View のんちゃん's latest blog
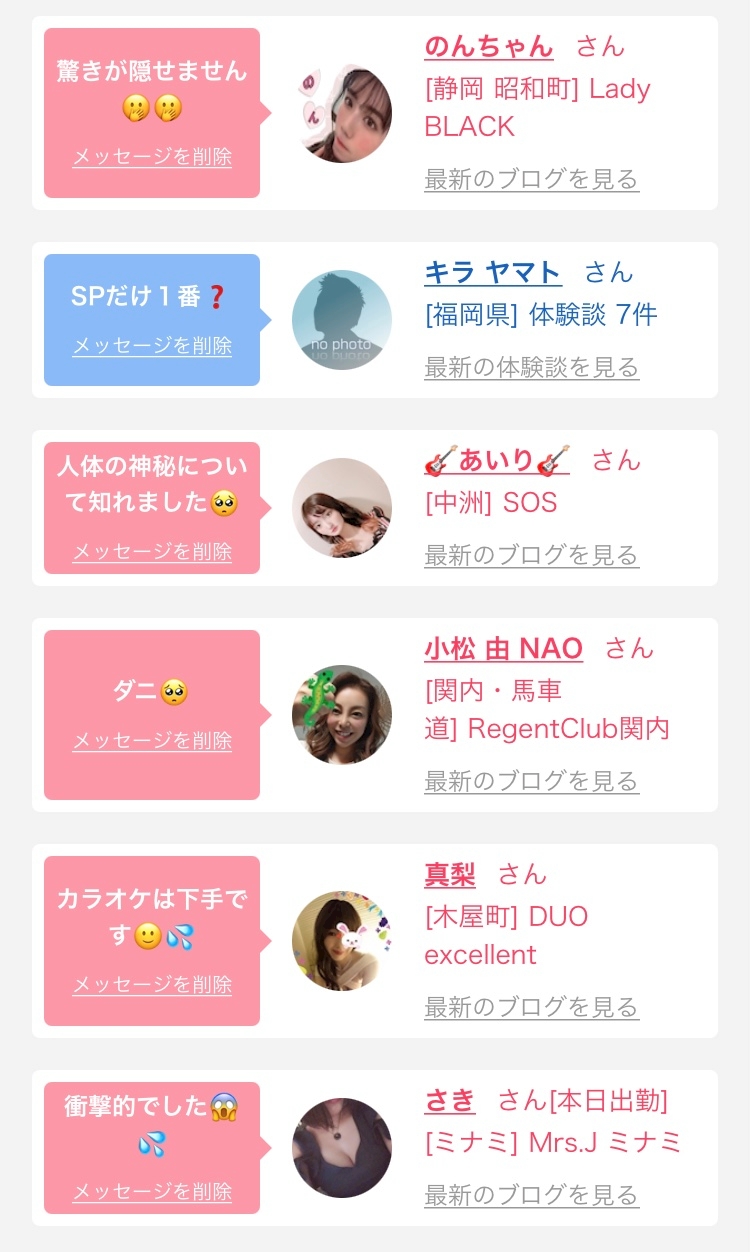Screen dimensions: 750x1252 point(531,180)
